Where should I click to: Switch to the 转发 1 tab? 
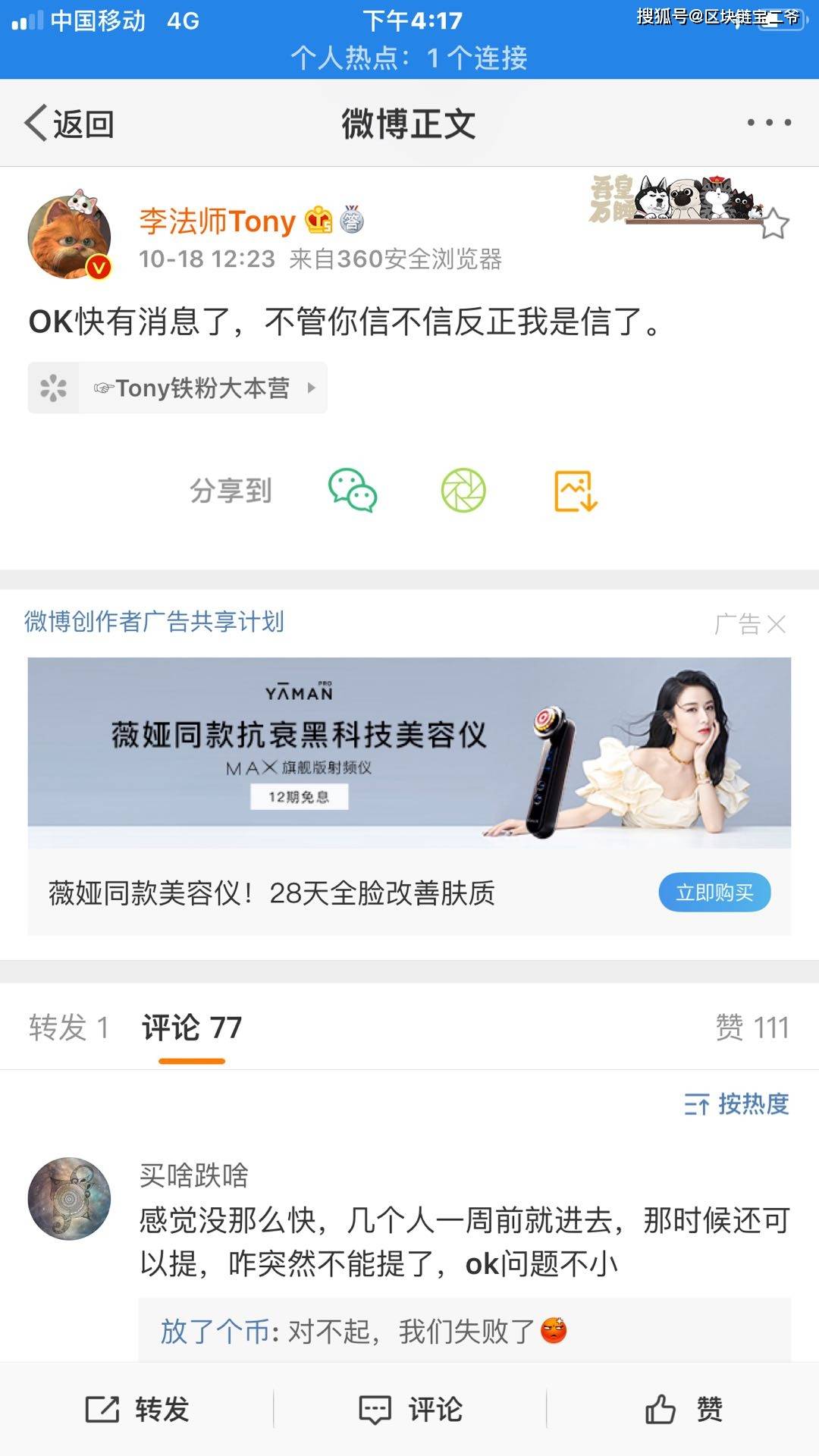pos(69,1028)
